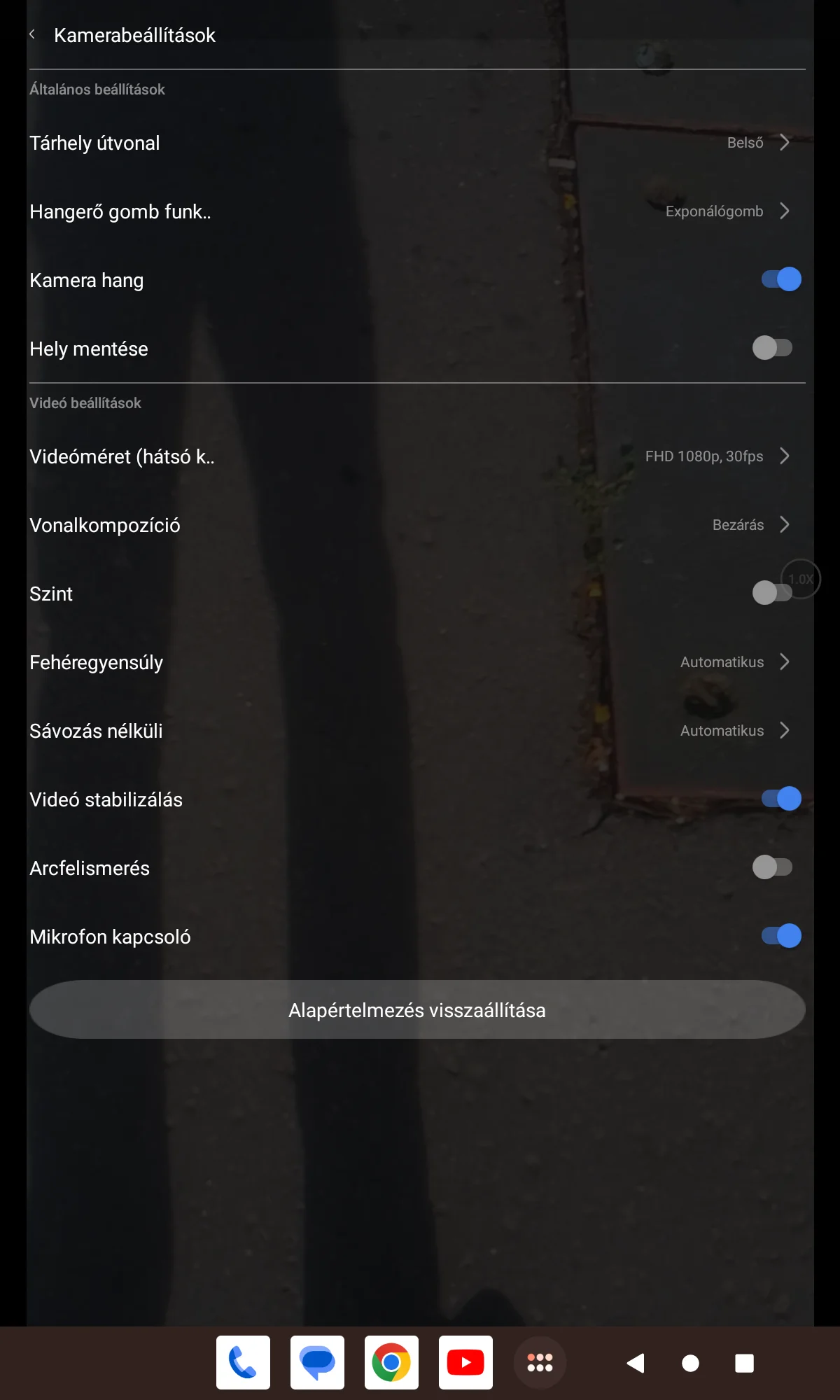Launch YouTube from the taskbar
Viewport: 840px width, 1400px height.
[x=465, y=1362]
